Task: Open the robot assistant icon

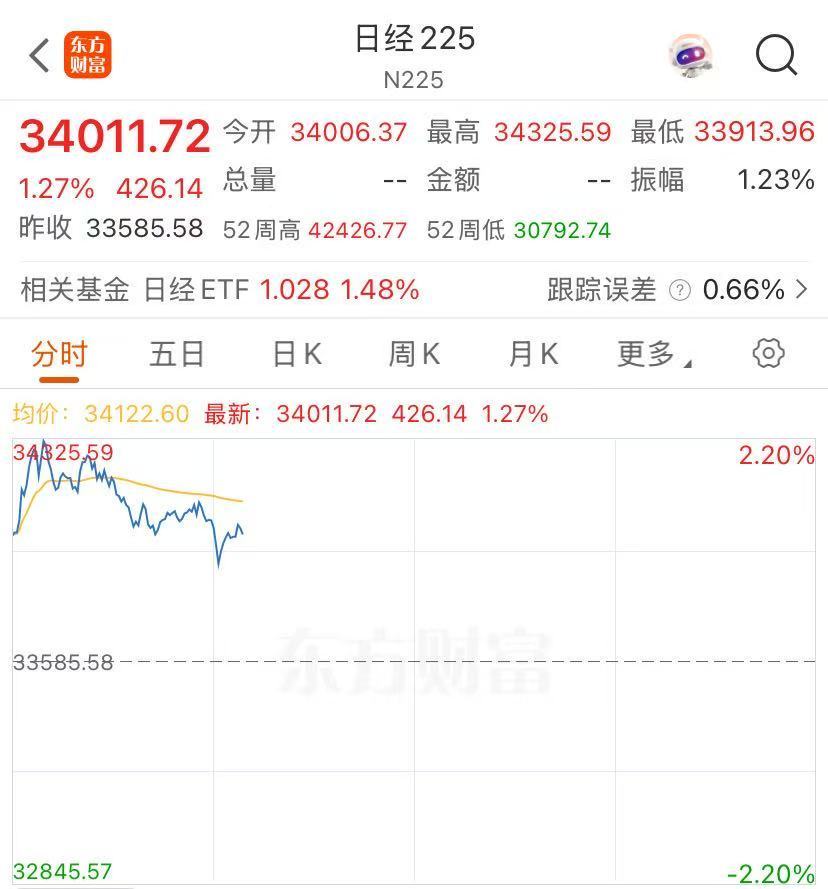Action: click(690, 56)
